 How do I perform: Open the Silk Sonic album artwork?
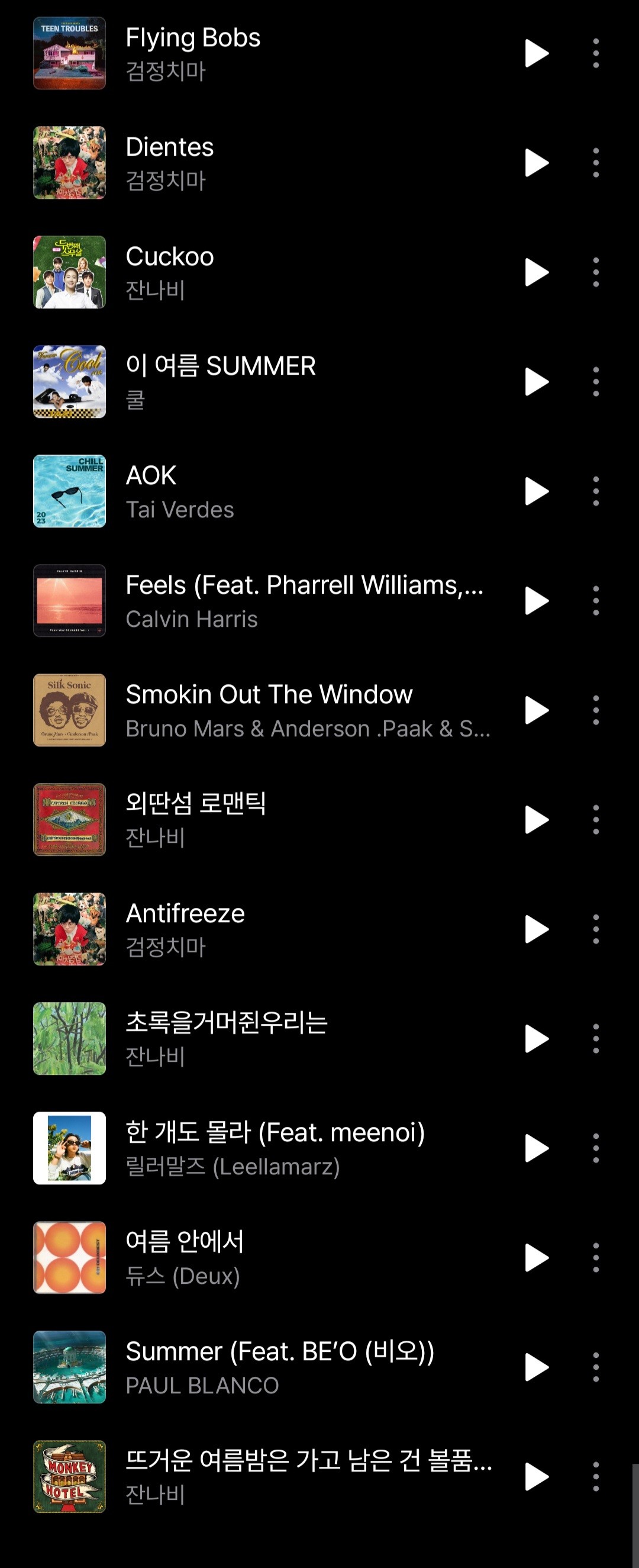pos(69,709)
